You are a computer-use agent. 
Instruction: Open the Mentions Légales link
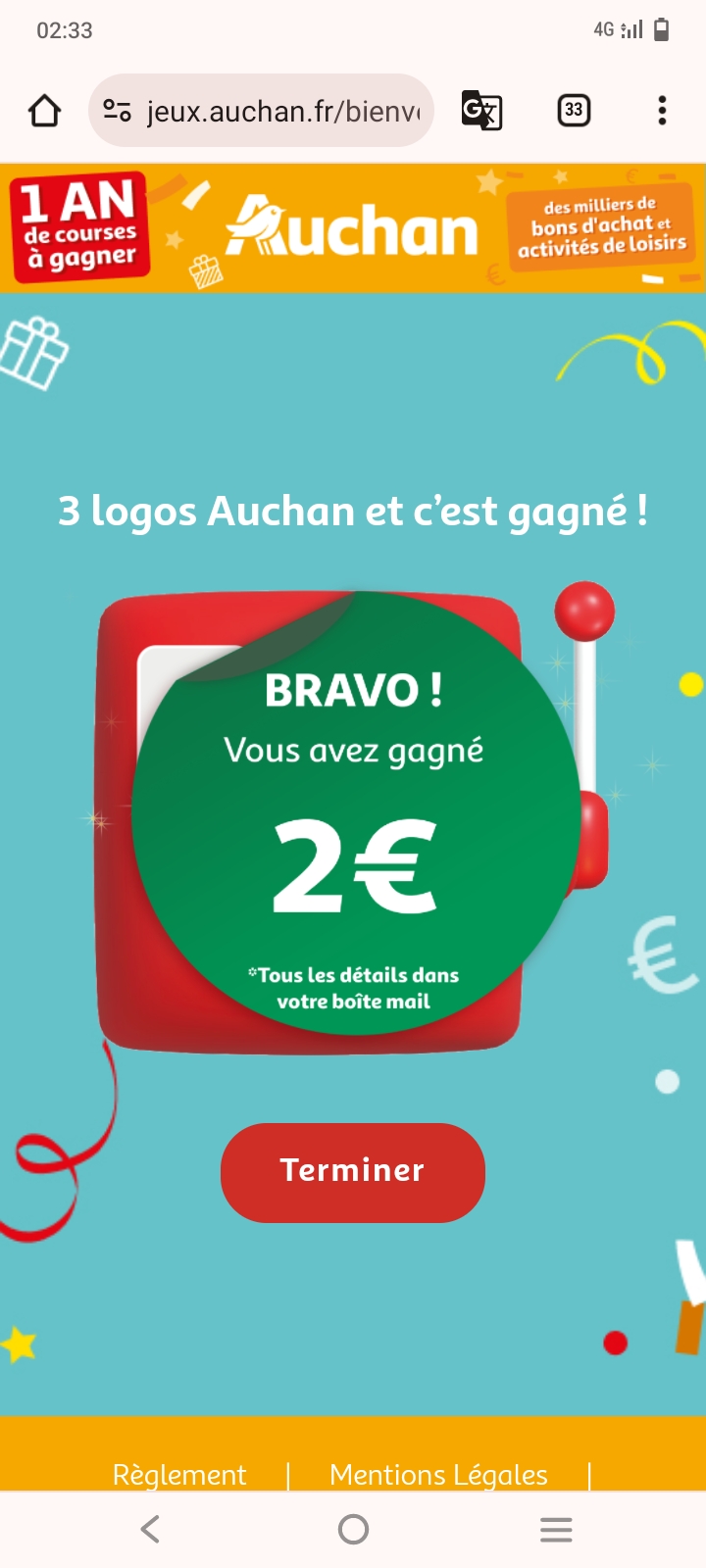coord(438,1474)
